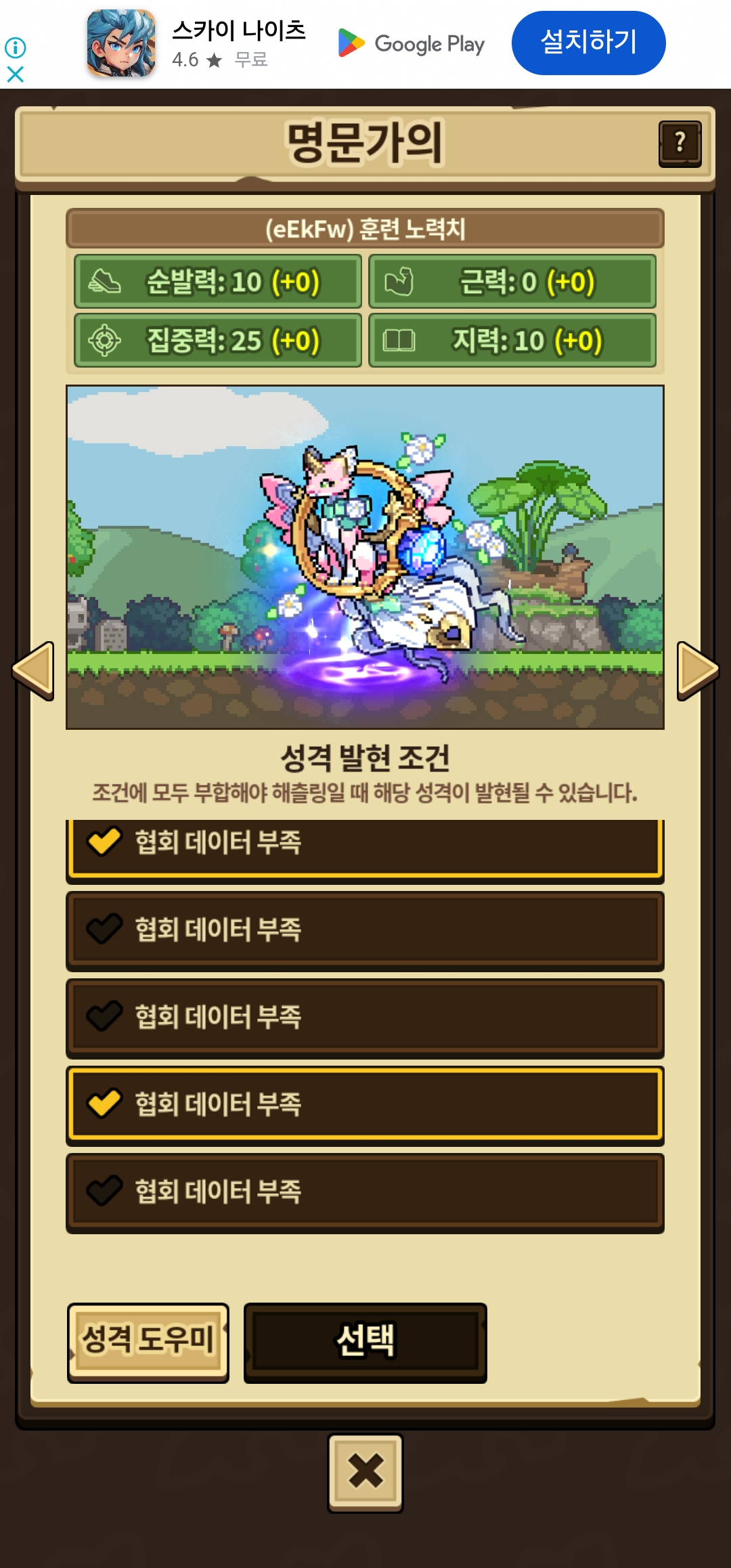Viewport: 731px width, 1568px height.
Task: Dismiss the ad banner with the X icon
Action: coord(15,74)
